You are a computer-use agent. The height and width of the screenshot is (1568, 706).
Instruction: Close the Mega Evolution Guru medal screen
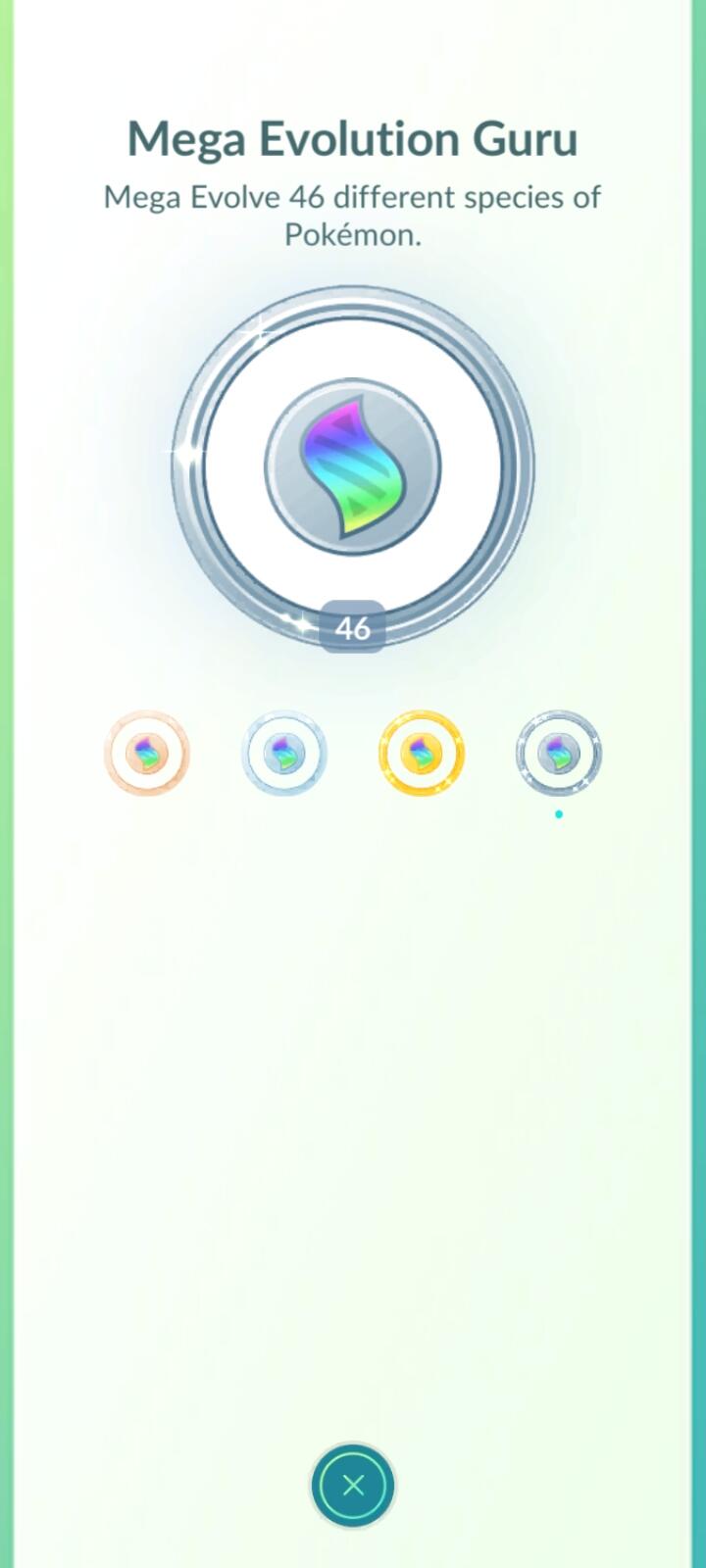(x=353, y=1485)
